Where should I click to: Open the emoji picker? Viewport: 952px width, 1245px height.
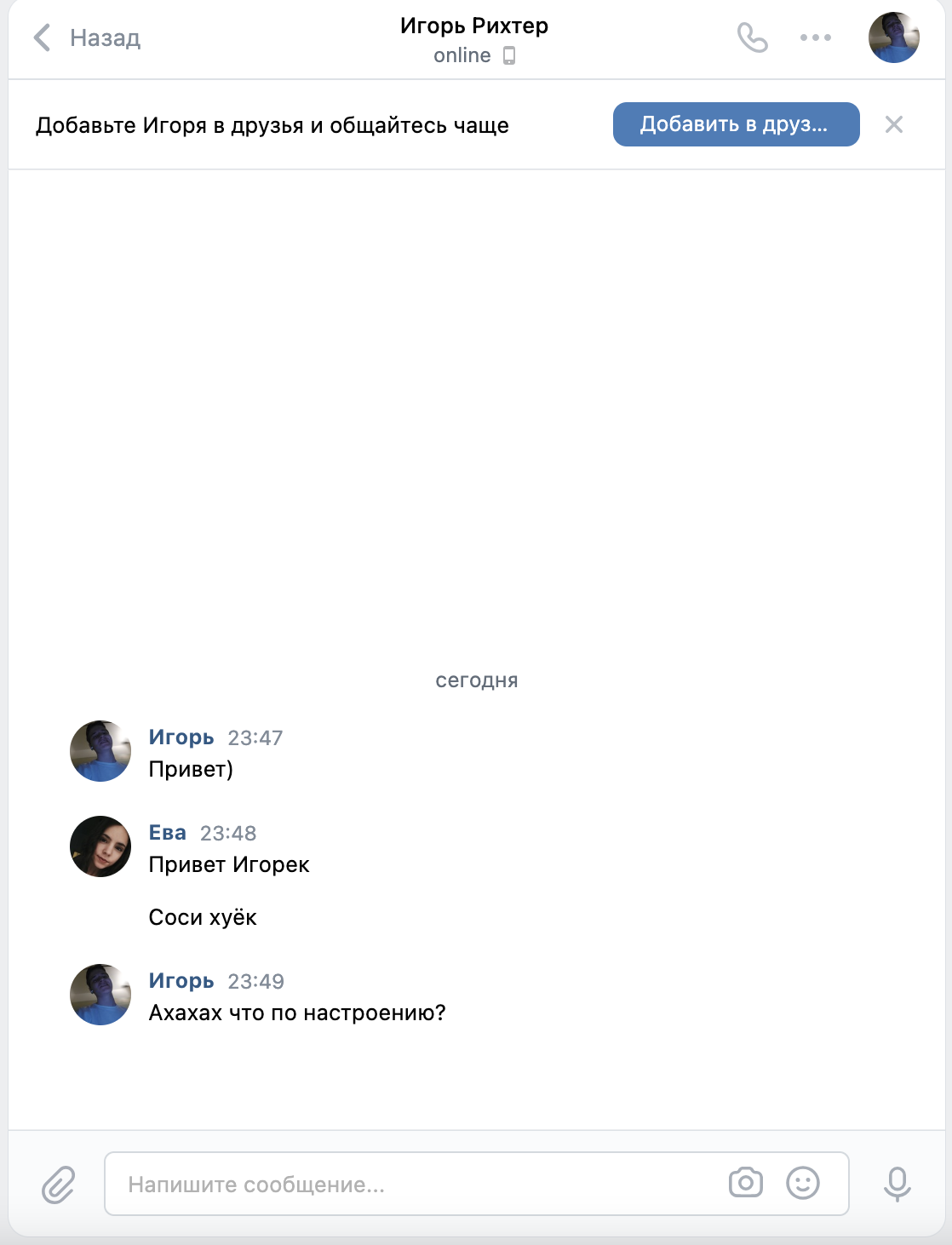(802, 1183)
